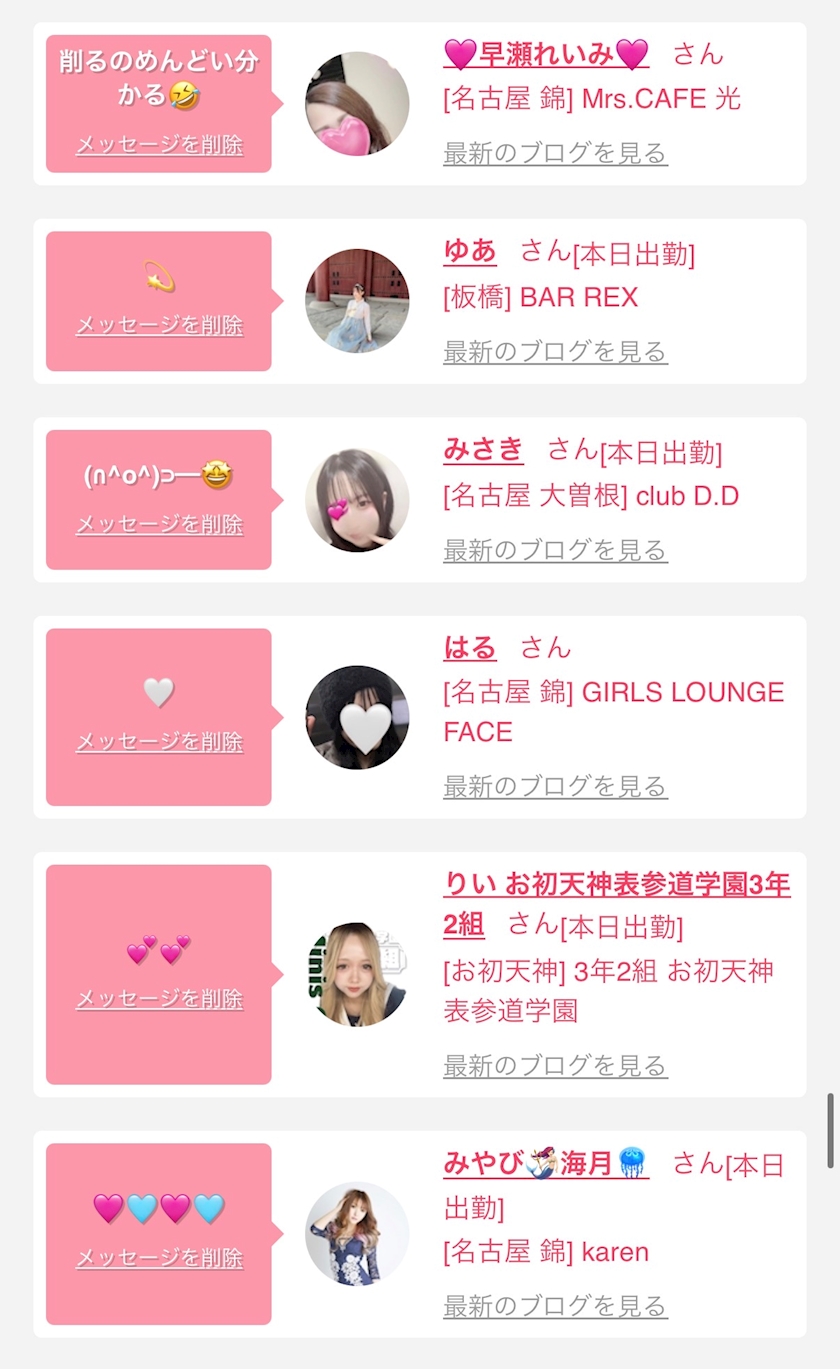Image resolution: width=840 pixels, height=1369 pixels.
Task: View latest blog of ゆあ at BAR REX
Action: (555, 352)
